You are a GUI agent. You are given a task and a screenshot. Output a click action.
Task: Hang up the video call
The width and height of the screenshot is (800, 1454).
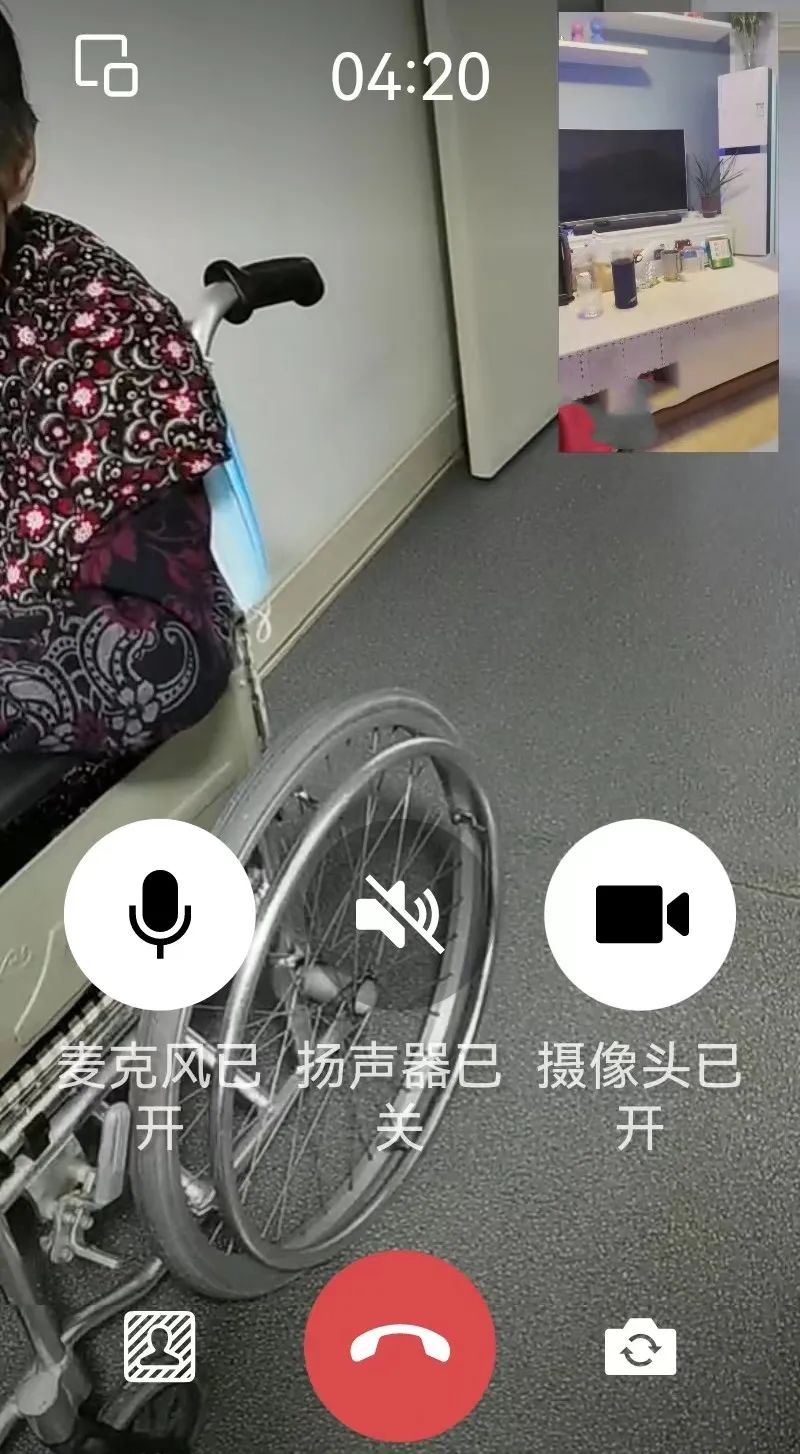pos(400,1346)
